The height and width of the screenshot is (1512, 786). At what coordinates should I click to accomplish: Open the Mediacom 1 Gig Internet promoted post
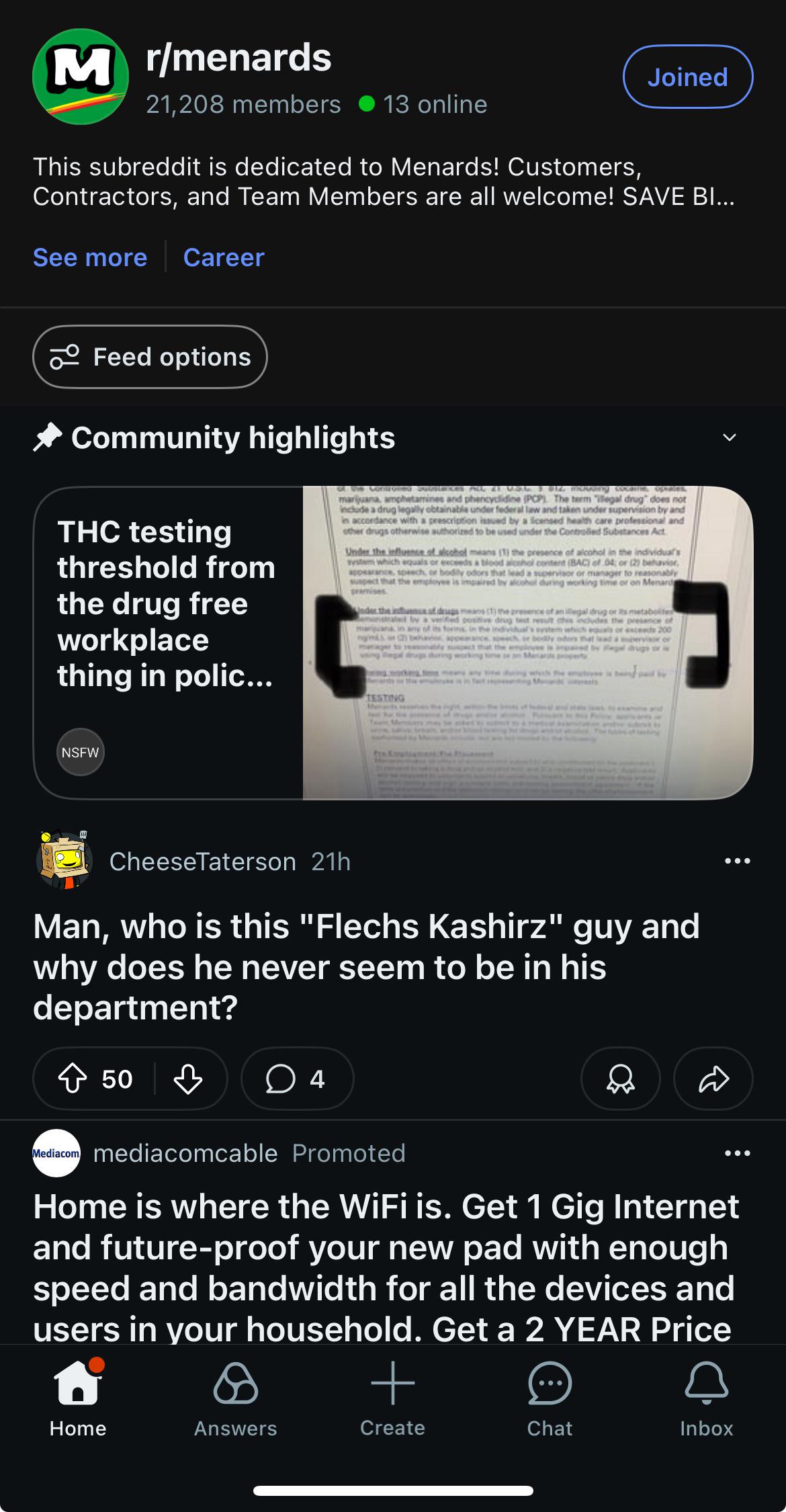point(386,1267)
